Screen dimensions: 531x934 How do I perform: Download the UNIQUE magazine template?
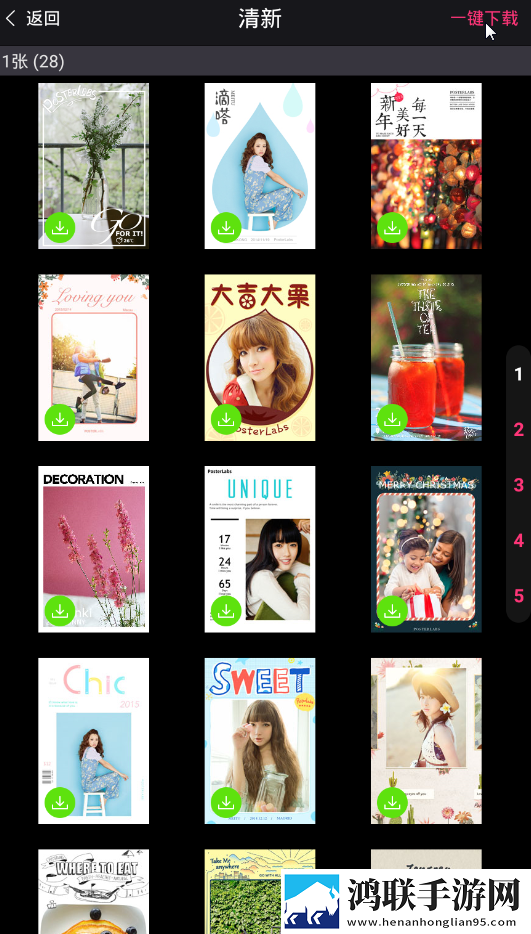click(226, 611)
